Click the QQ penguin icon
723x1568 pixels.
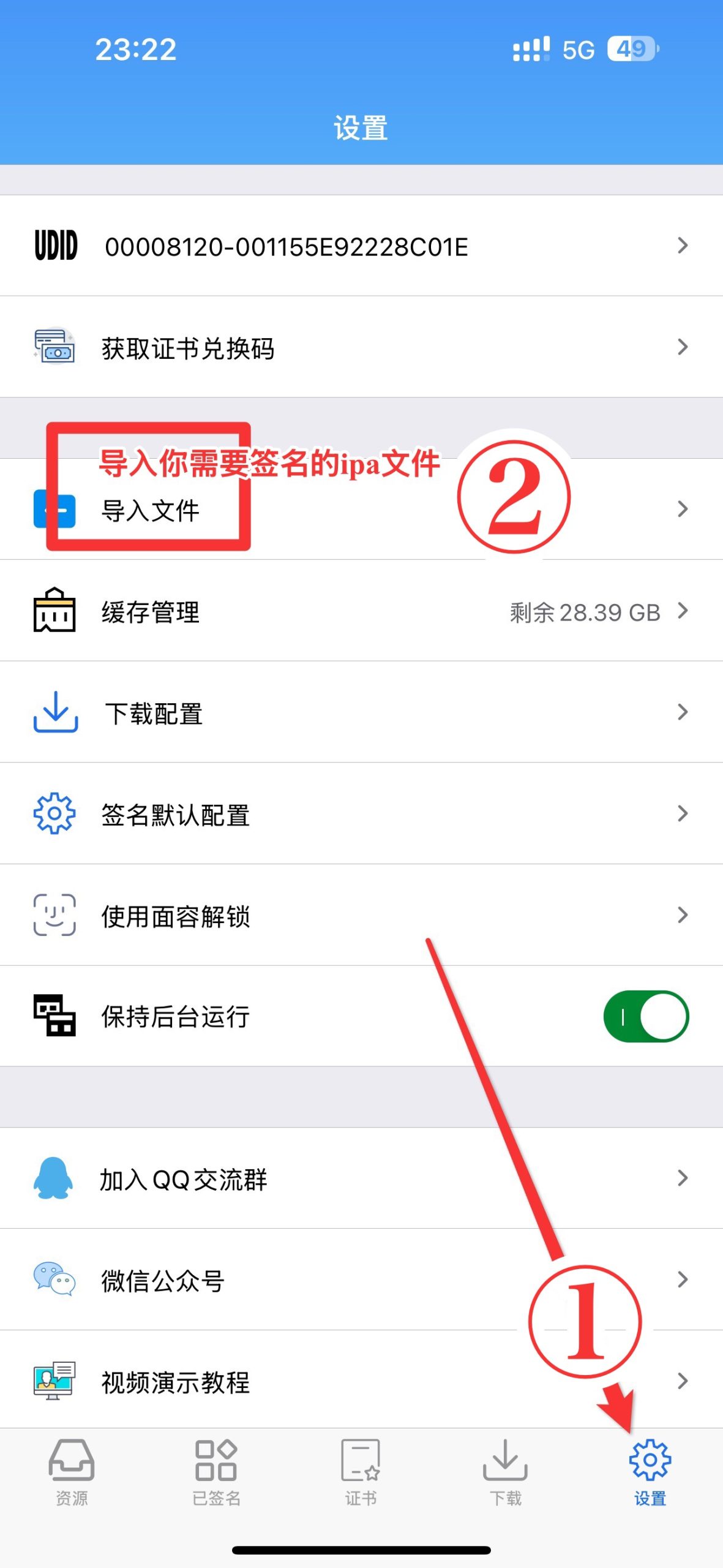coord(53,1177)
